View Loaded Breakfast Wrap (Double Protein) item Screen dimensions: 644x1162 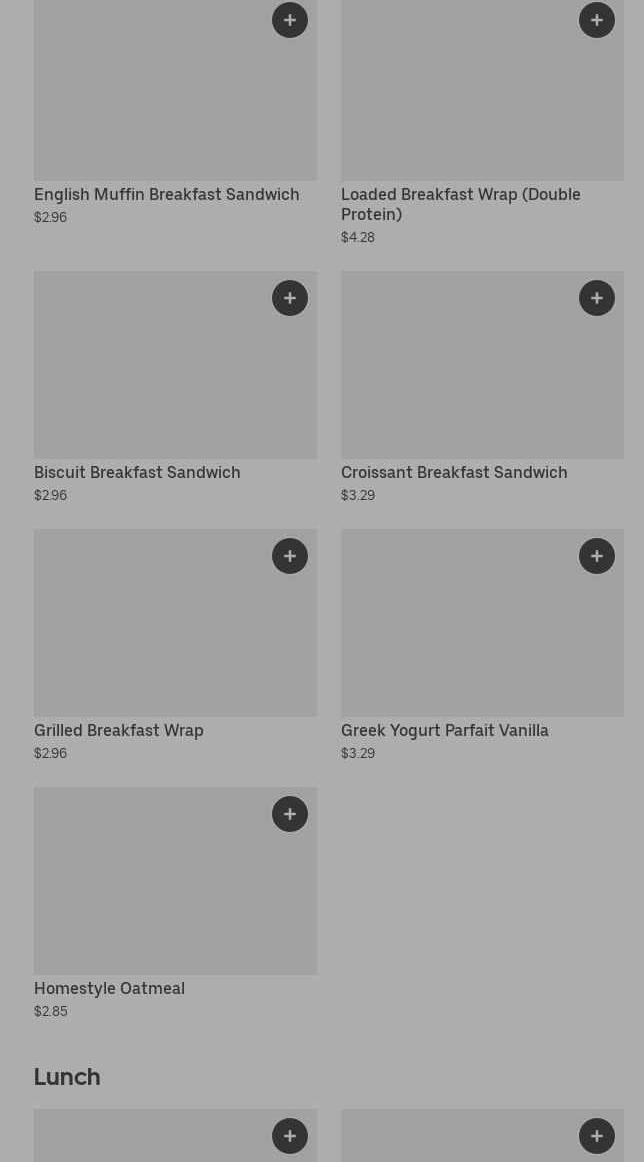[460, 203]
